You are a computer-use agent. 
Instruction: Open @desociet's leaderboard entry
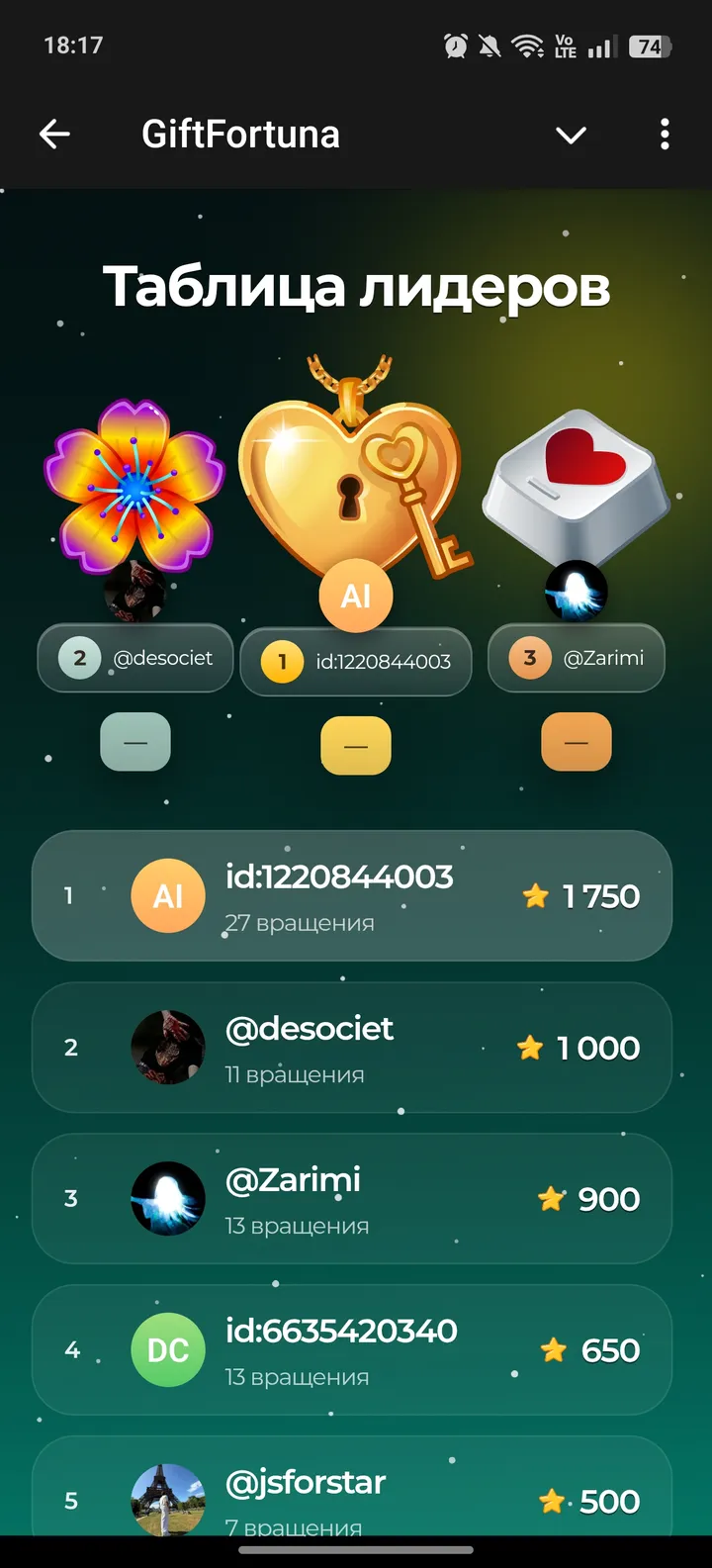coord(351,1047)
